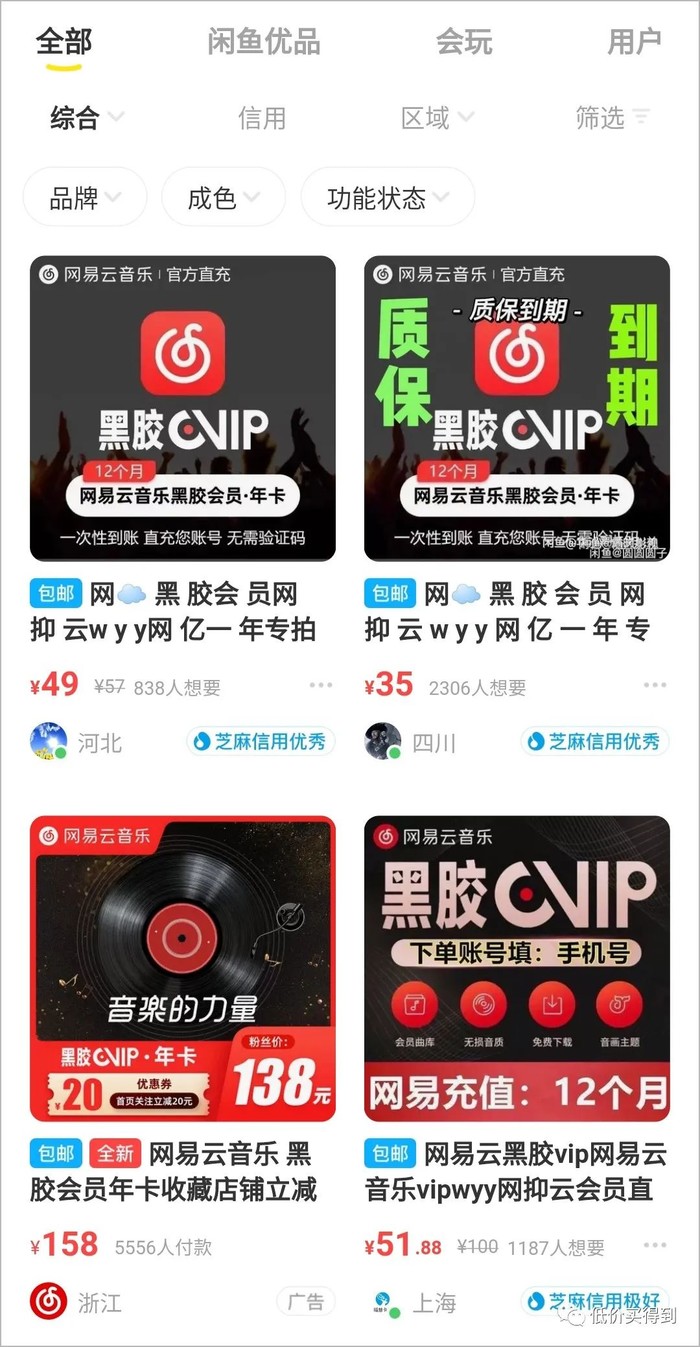Select the 全部 tab
This screenshot has width=700, height=1347.
[x=64, y=42]
